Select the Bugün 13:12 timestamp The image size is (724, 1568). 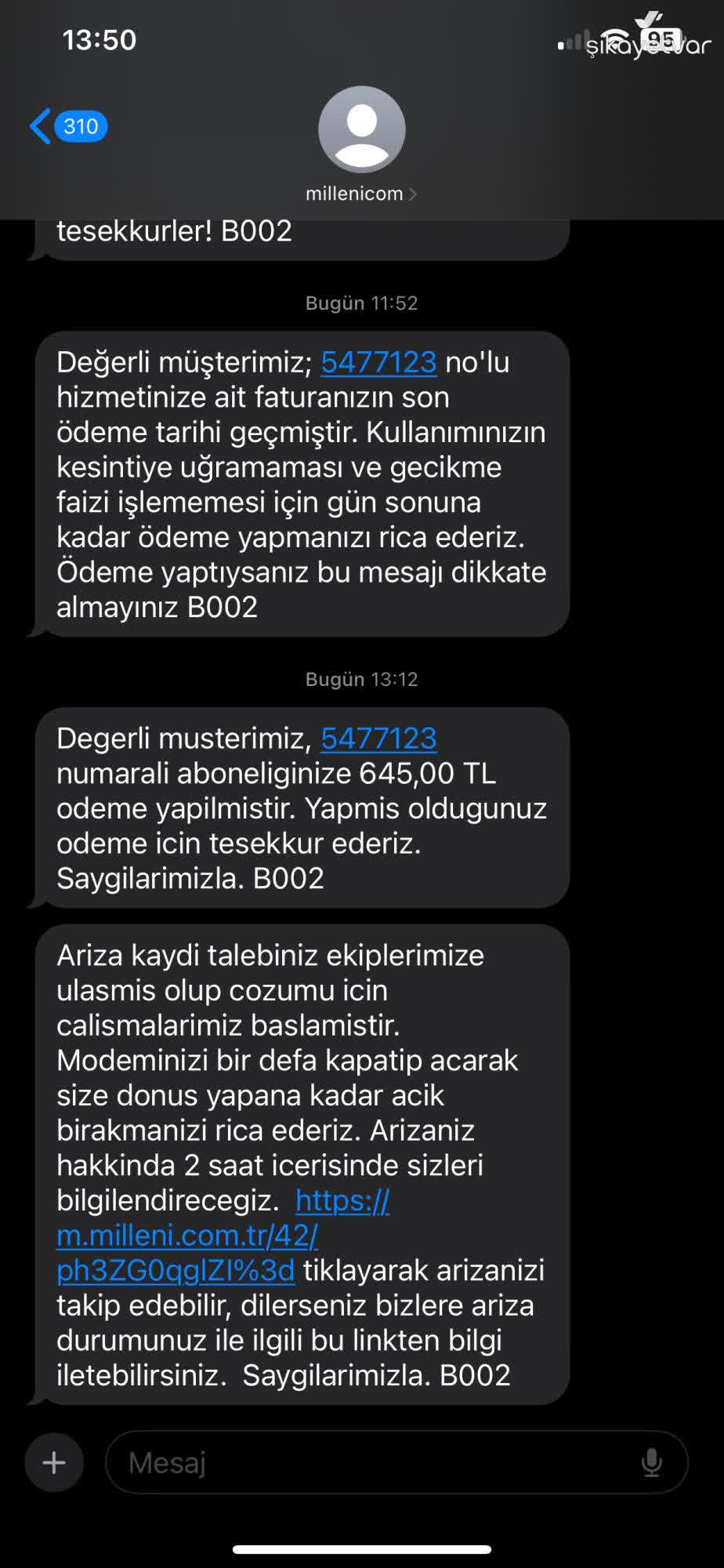point(360,679)
